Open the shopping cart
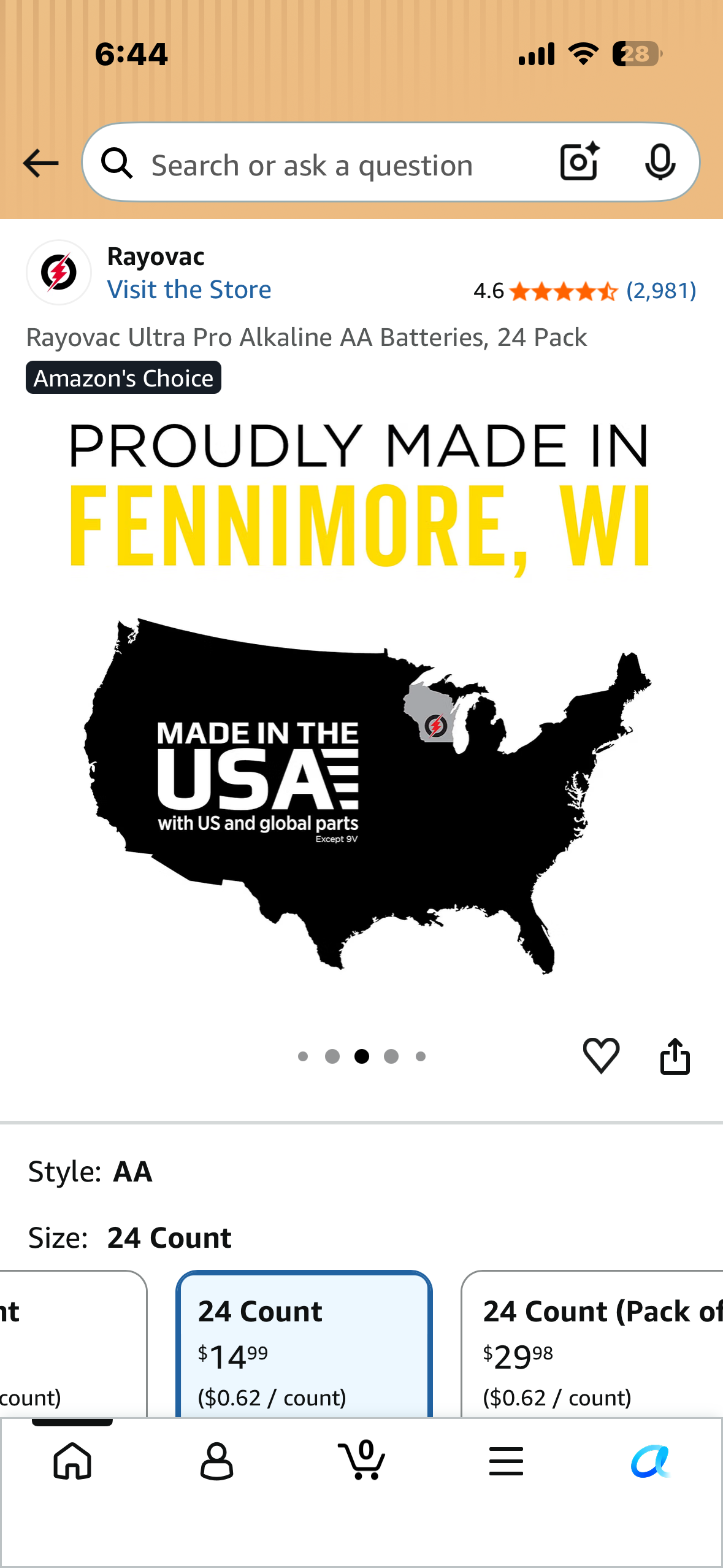This screenshot has height=1568, width=723. tap(362, 1459)
